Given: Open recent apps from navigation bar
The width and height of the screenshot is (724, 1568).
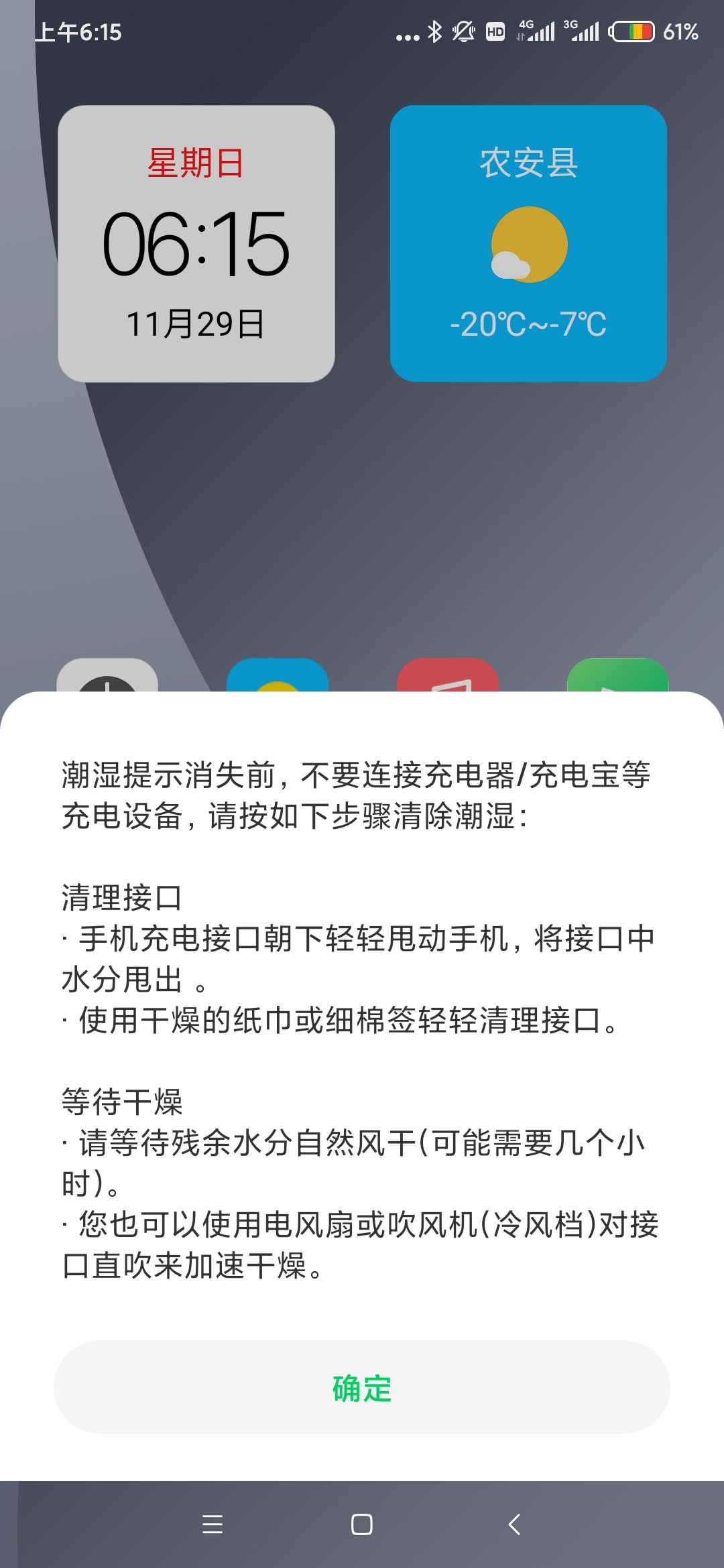Looking at the screenshot, I should [213, 1524].
